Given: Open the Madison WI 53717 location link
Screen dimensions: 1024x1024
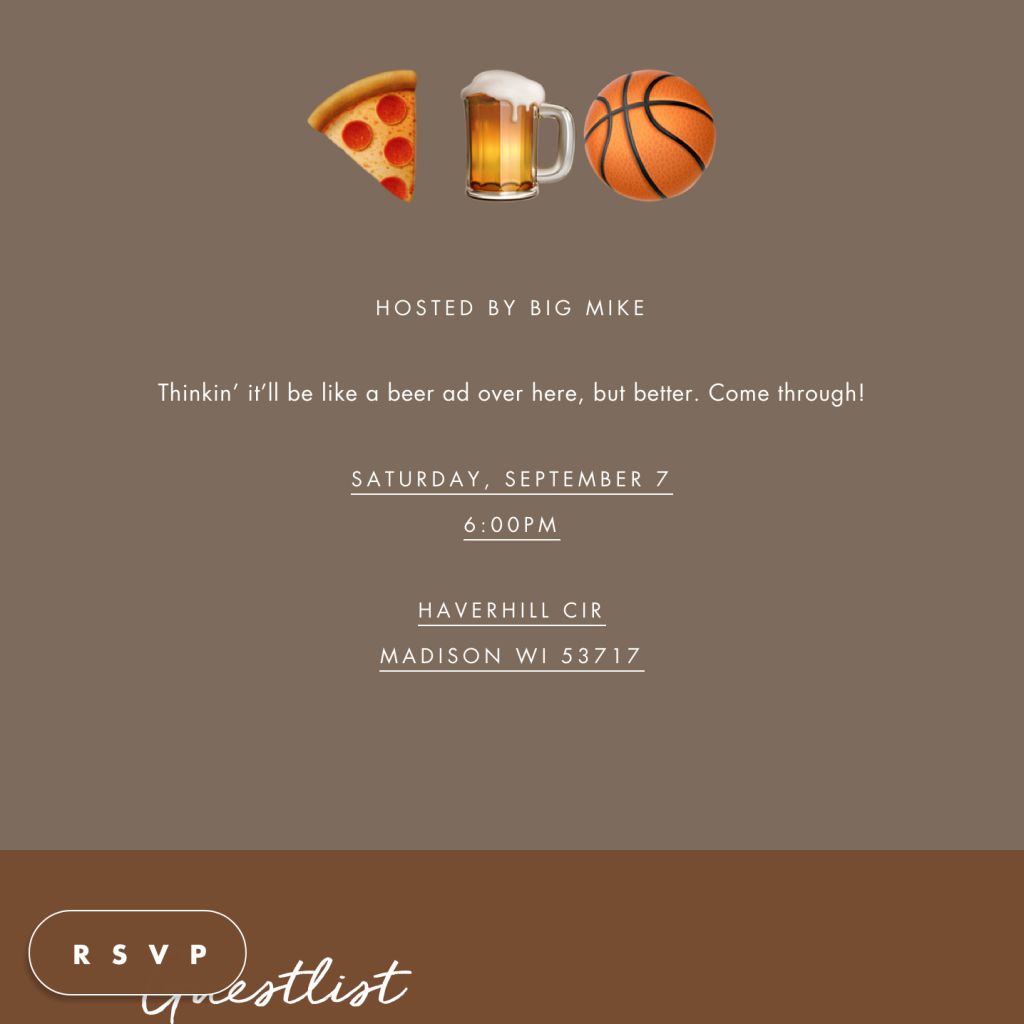Looking at the screenshot, I should [511, 656].
